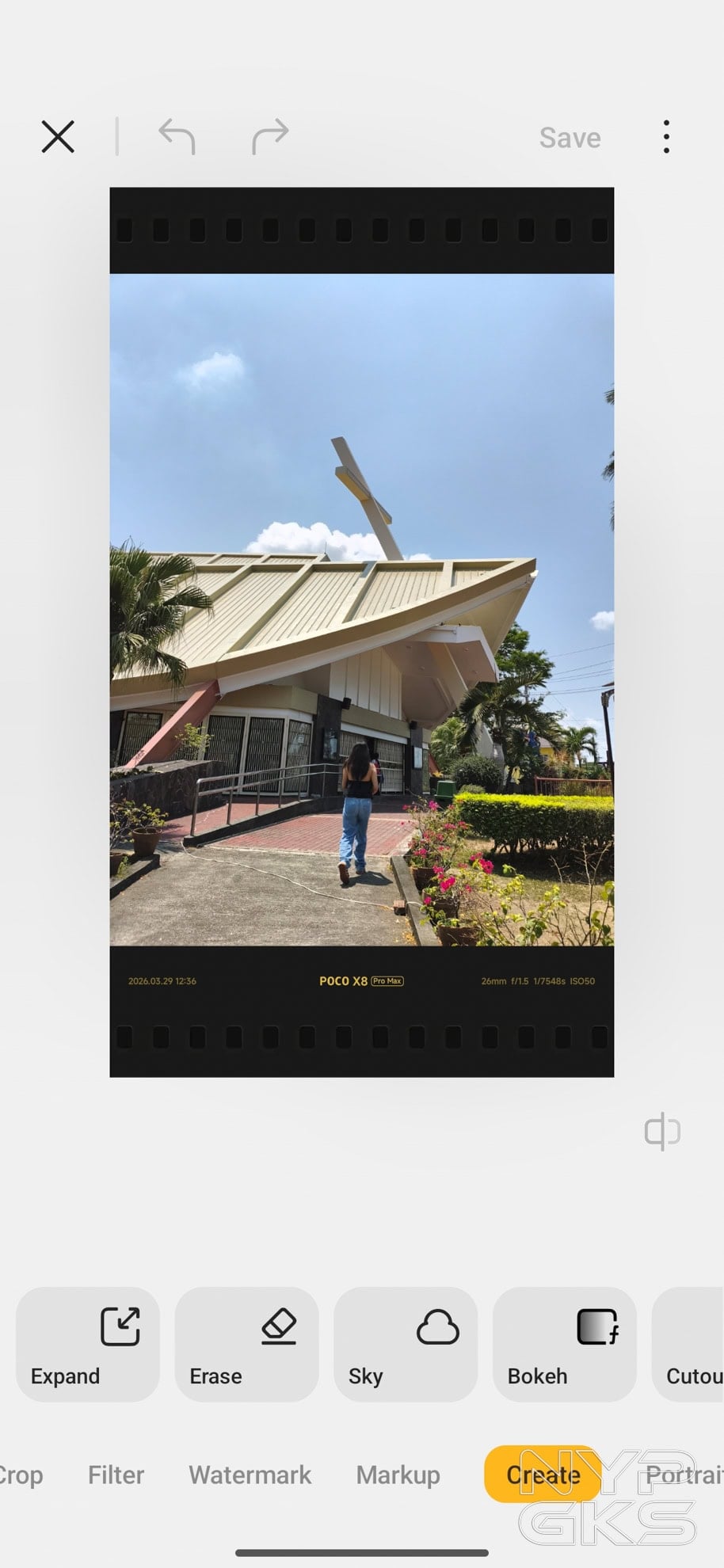Open the Markup tab

[x=398, y=1475]
